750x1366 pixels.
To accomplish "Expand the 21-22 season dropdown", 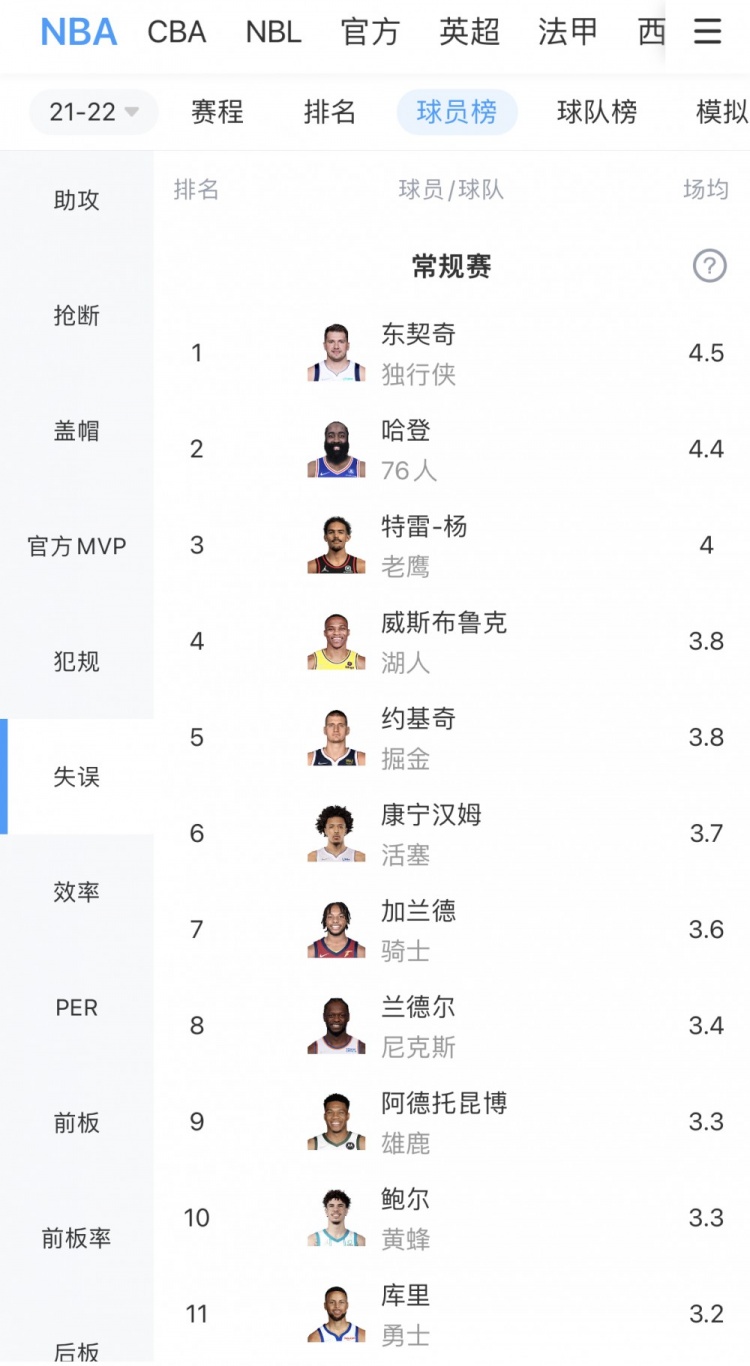I will [x=93, y=112].
